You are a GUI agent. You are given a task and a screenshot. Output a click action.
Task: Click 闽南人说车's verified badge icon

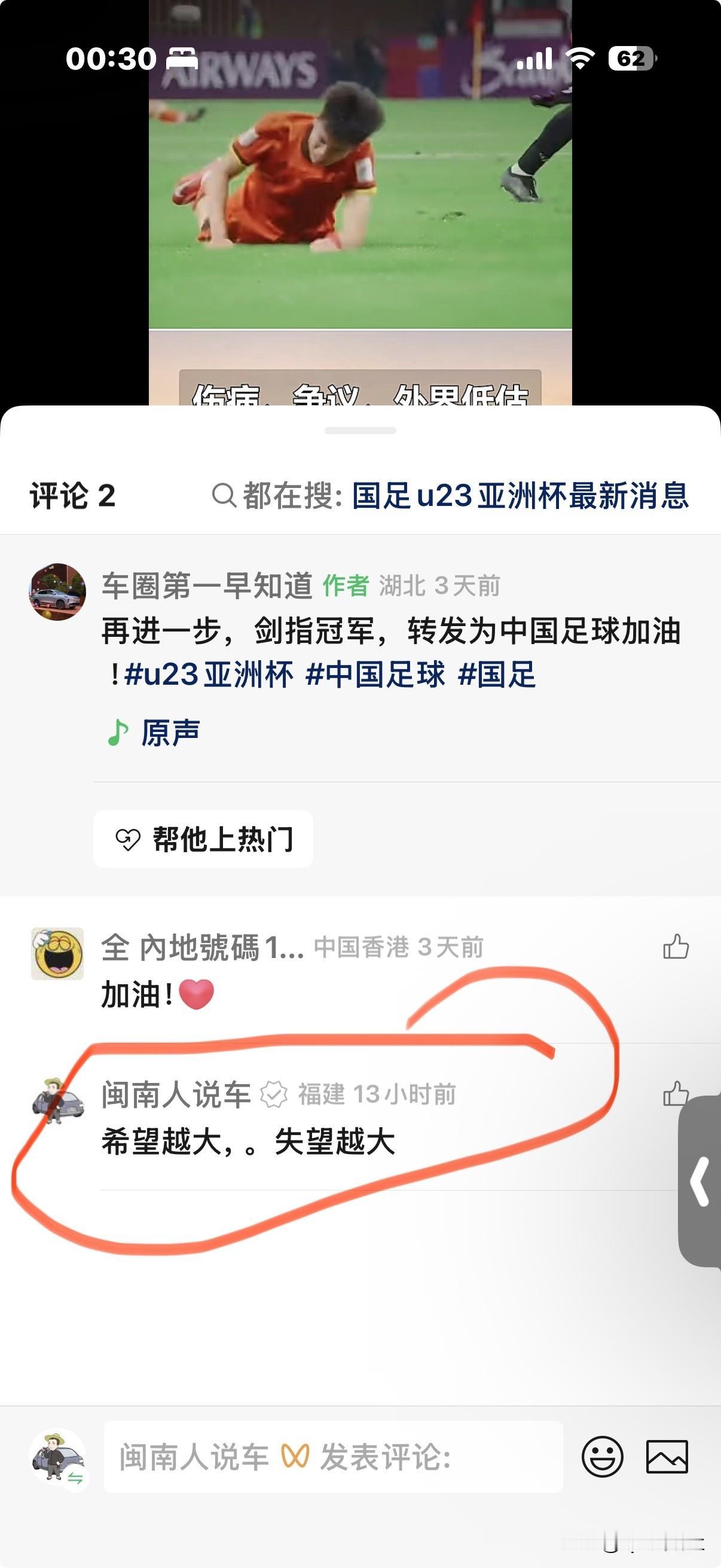pos(274,1093)
